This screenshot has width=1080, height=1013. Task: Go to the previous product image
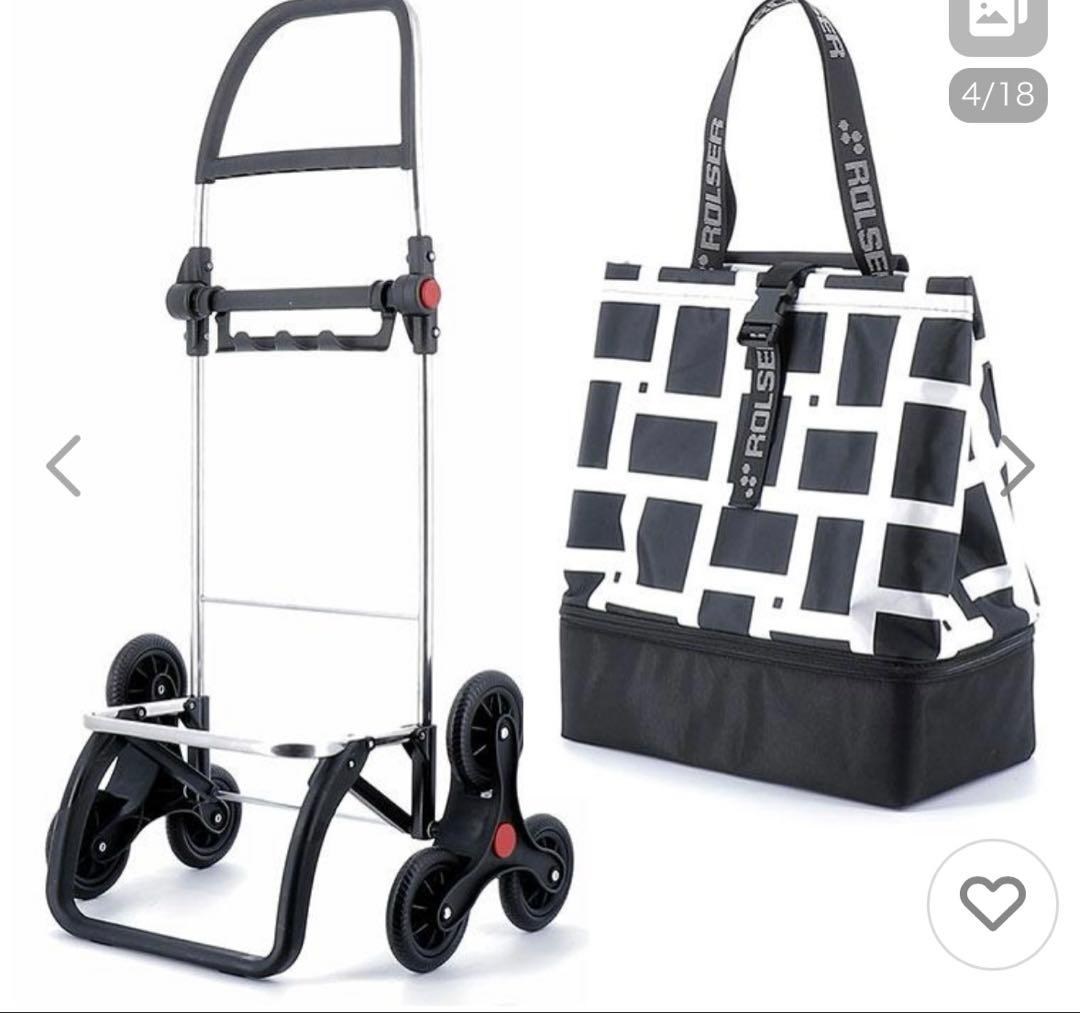[63, 466]
